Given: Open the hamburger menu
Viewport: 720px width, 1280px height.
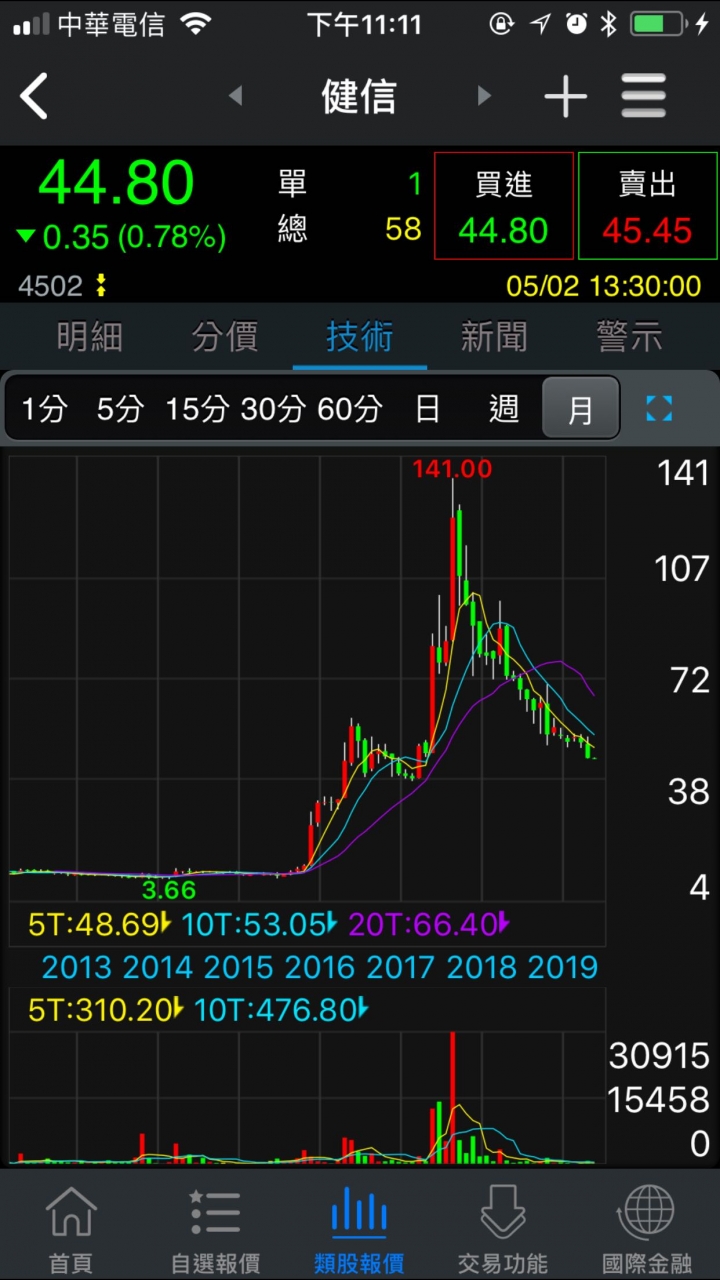Looking at the screenshot, I should click(643, 97).
